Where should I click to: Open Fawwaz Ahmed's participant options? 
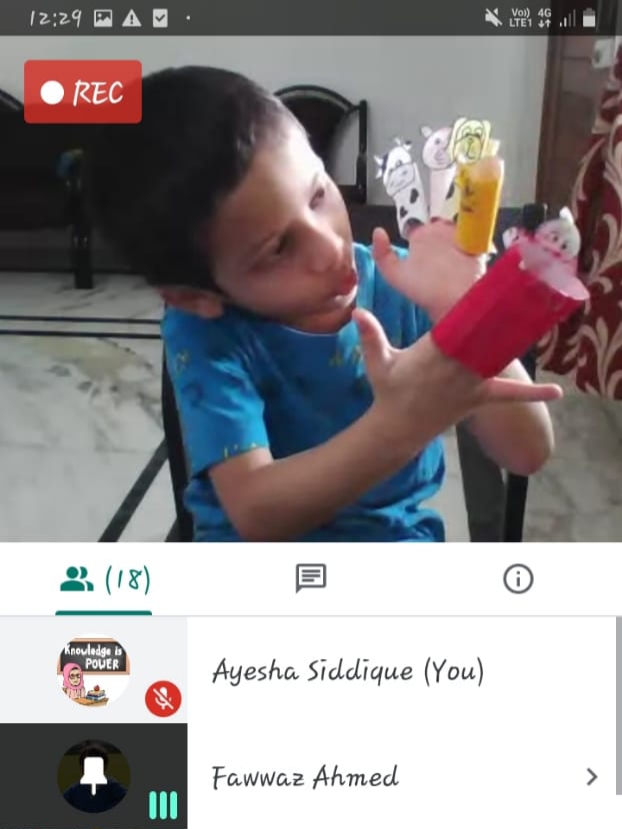[591, 776]
